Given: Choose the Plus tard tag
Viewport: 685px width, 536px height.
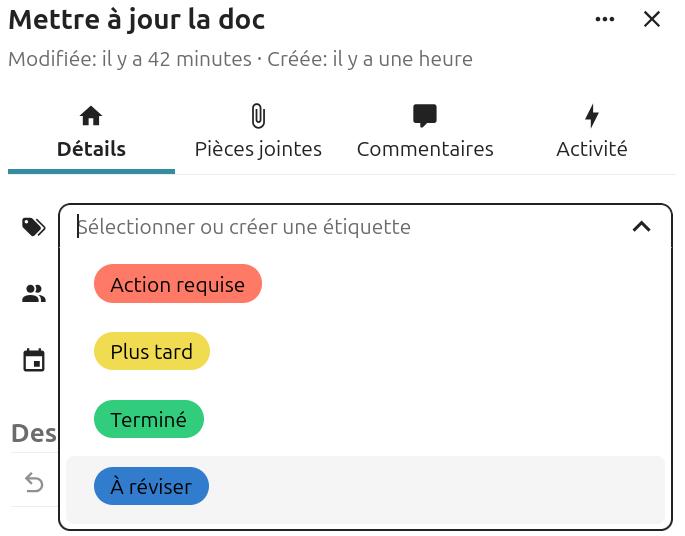Looking at the screenshot, I should point(151,352).
